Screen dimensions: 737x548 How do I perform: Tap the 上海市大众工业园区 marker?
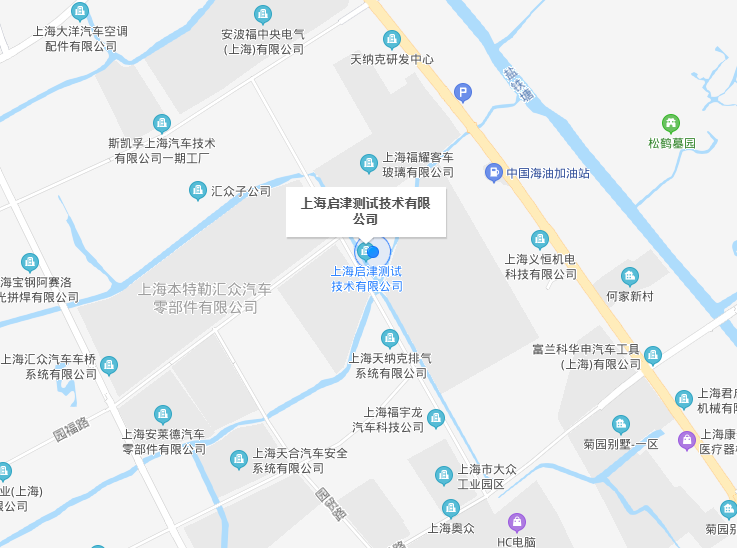(444, 475)
